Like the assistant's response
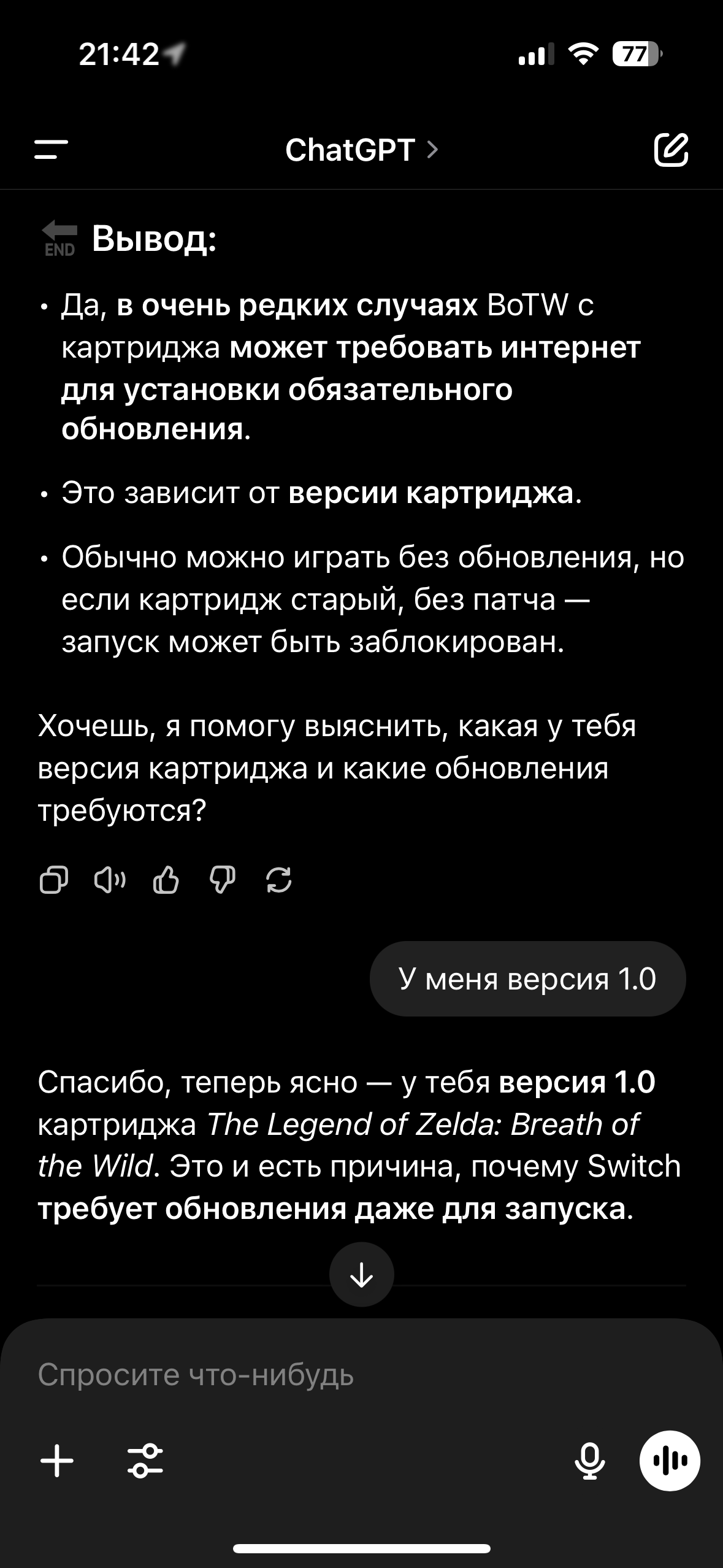Image resolution: width=723 pixels, height=1568 pixels. [x=166, y=882]
